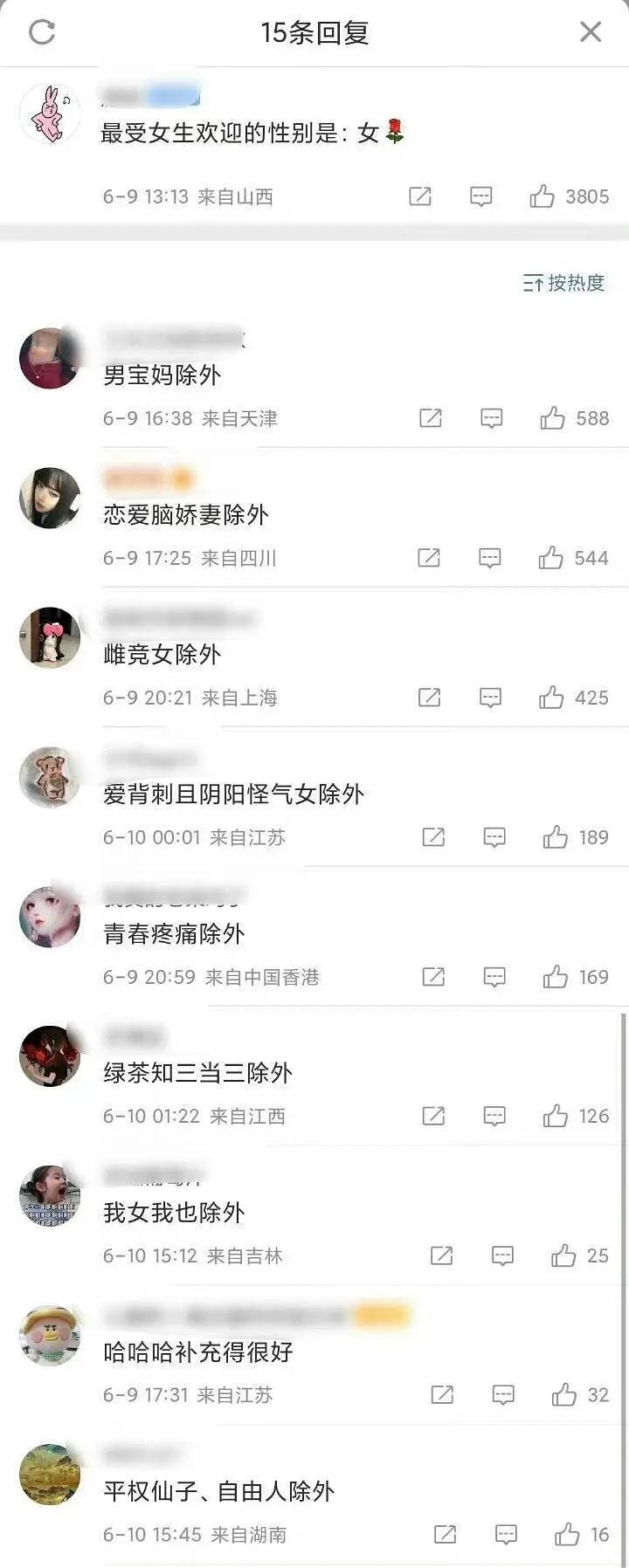Like the reply 青春疼痛除外
Image resolution: width=629 pixels, height=1568 pixels.
coord(555,977)
